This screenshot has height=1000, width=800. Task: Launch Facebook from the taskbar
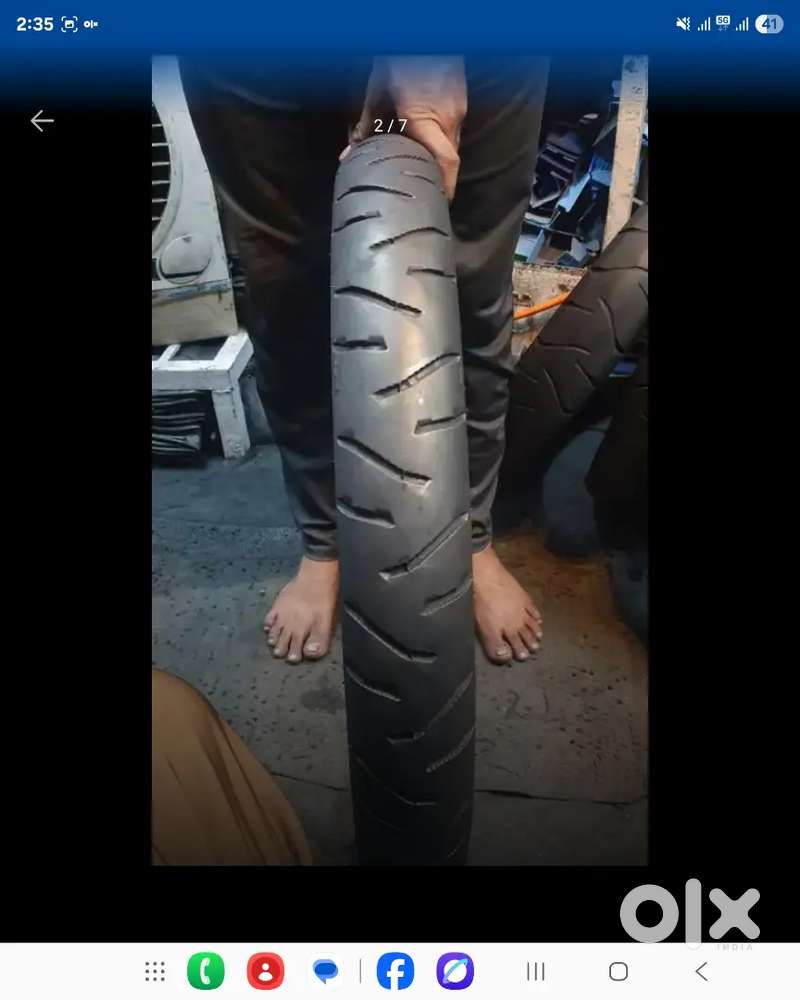pyautogui.click(x=395, y=971)
